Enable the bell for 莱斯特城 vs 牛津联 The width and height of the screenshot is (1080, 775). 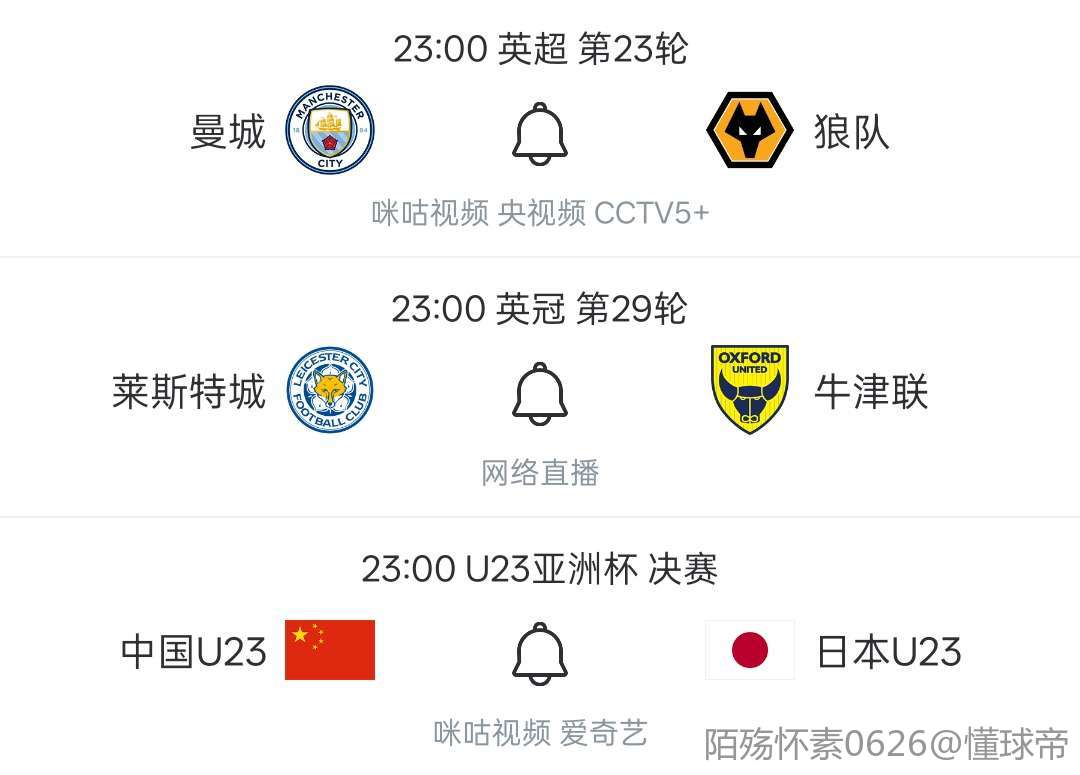point(540,393)
